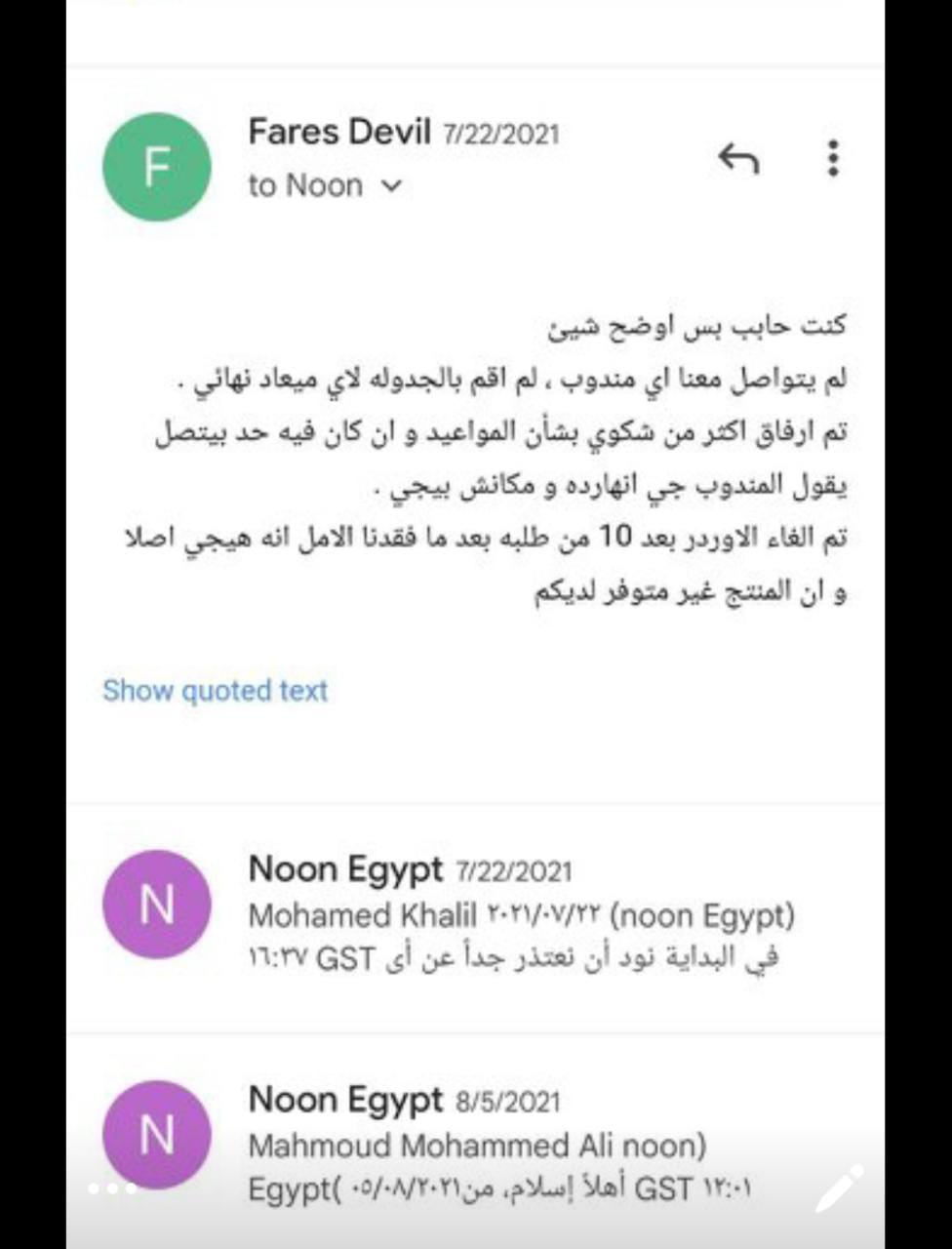Expand recipient details next to "to Noon"
The image size is (952, 1249).
[x=391, y=185]
